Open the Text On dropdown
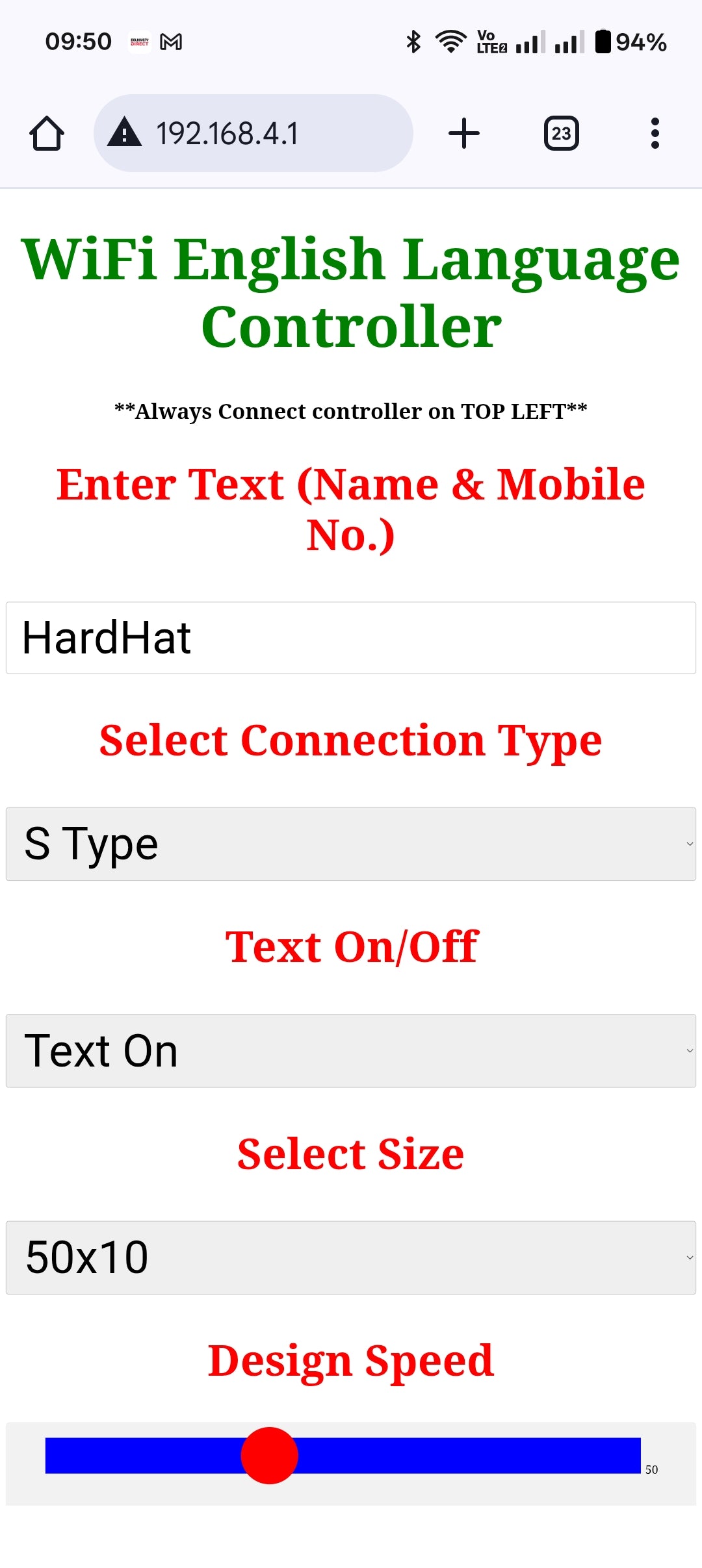The width and height of the screenshot is (702, 1568). tap(351, 1051)
